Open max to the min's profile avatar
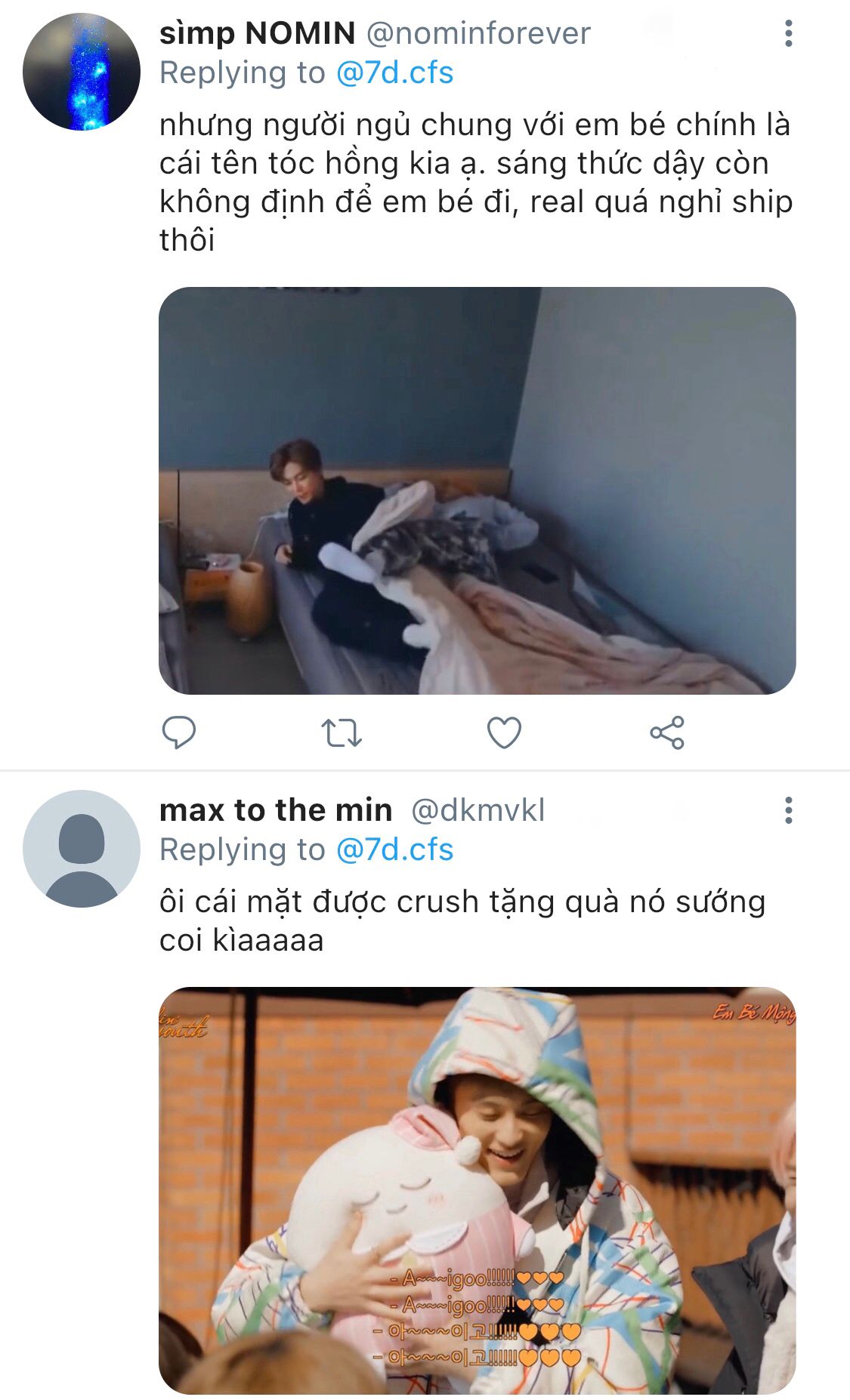 [82, 848]
